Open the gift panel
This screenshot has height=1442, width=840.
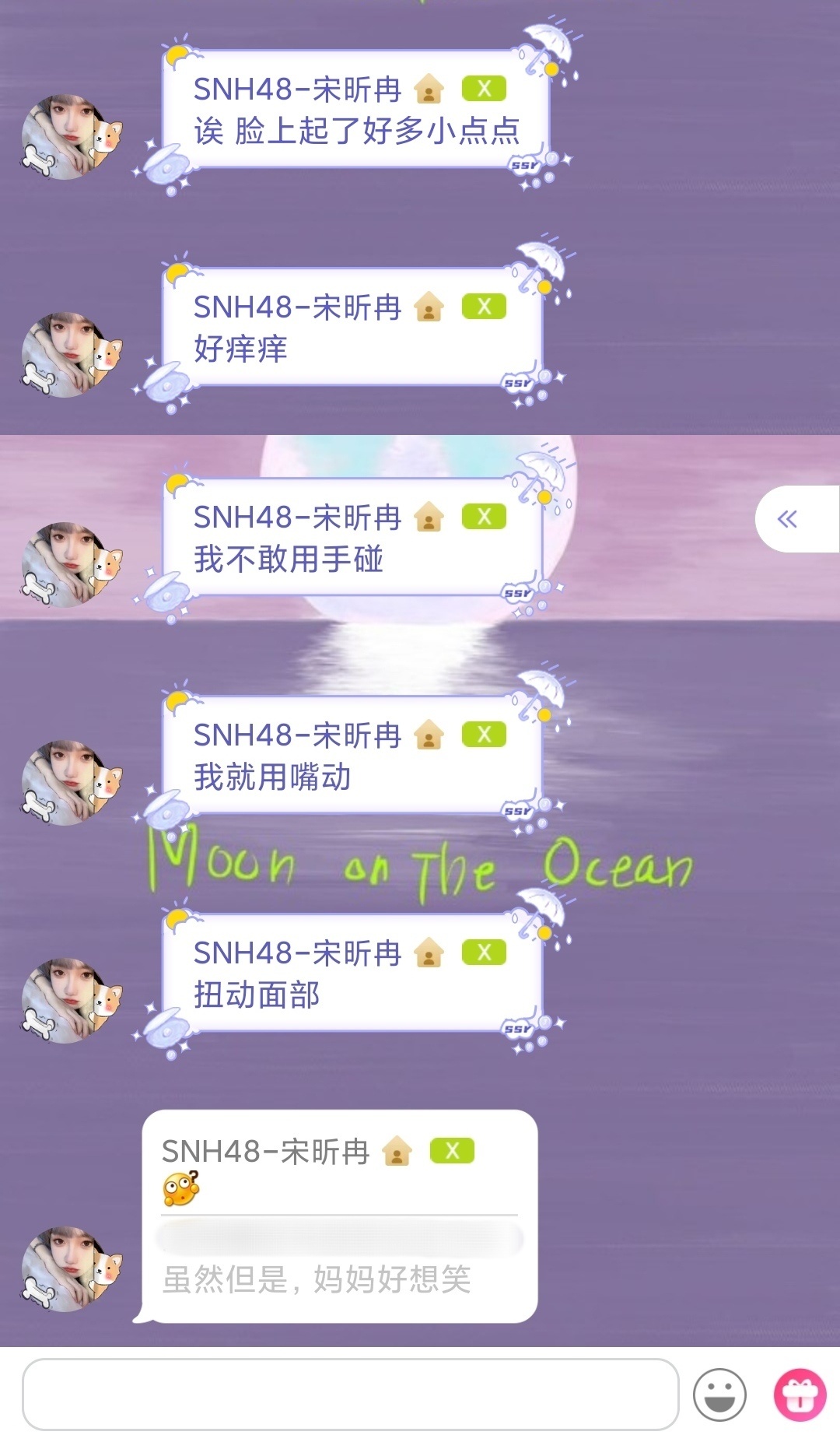(800, 1395)
